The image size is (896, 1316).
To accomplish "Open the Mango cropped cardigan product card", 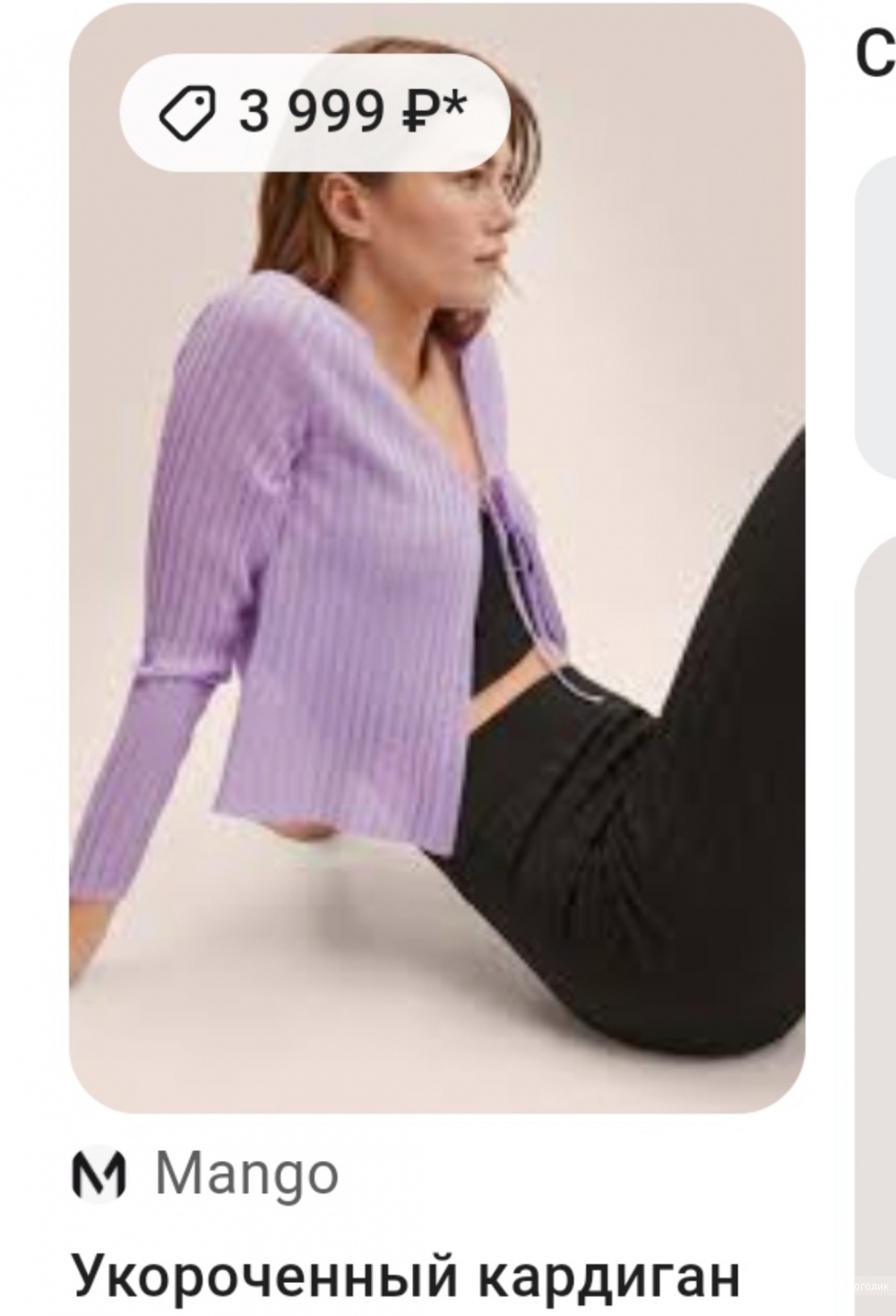I will click(x=436, y=627).
